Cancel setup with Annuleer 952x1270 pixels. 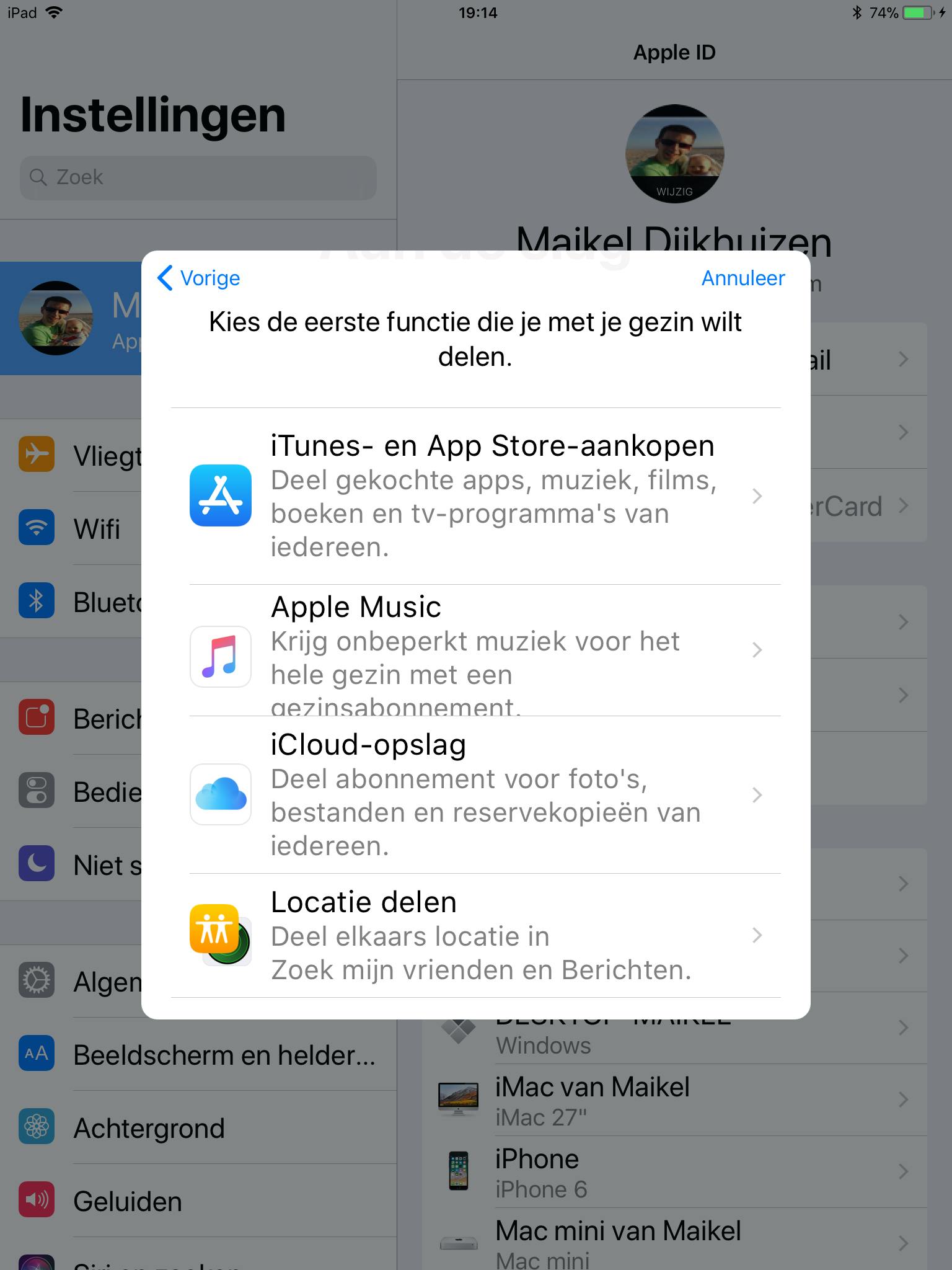point(743,278)
